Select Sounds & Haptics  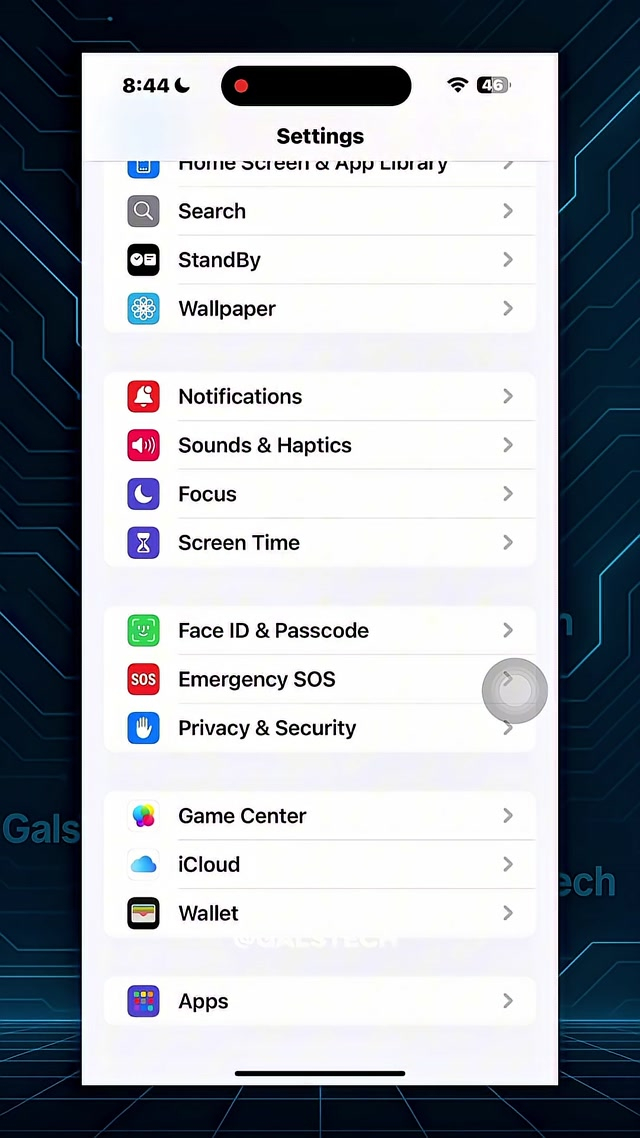[318, 445]
